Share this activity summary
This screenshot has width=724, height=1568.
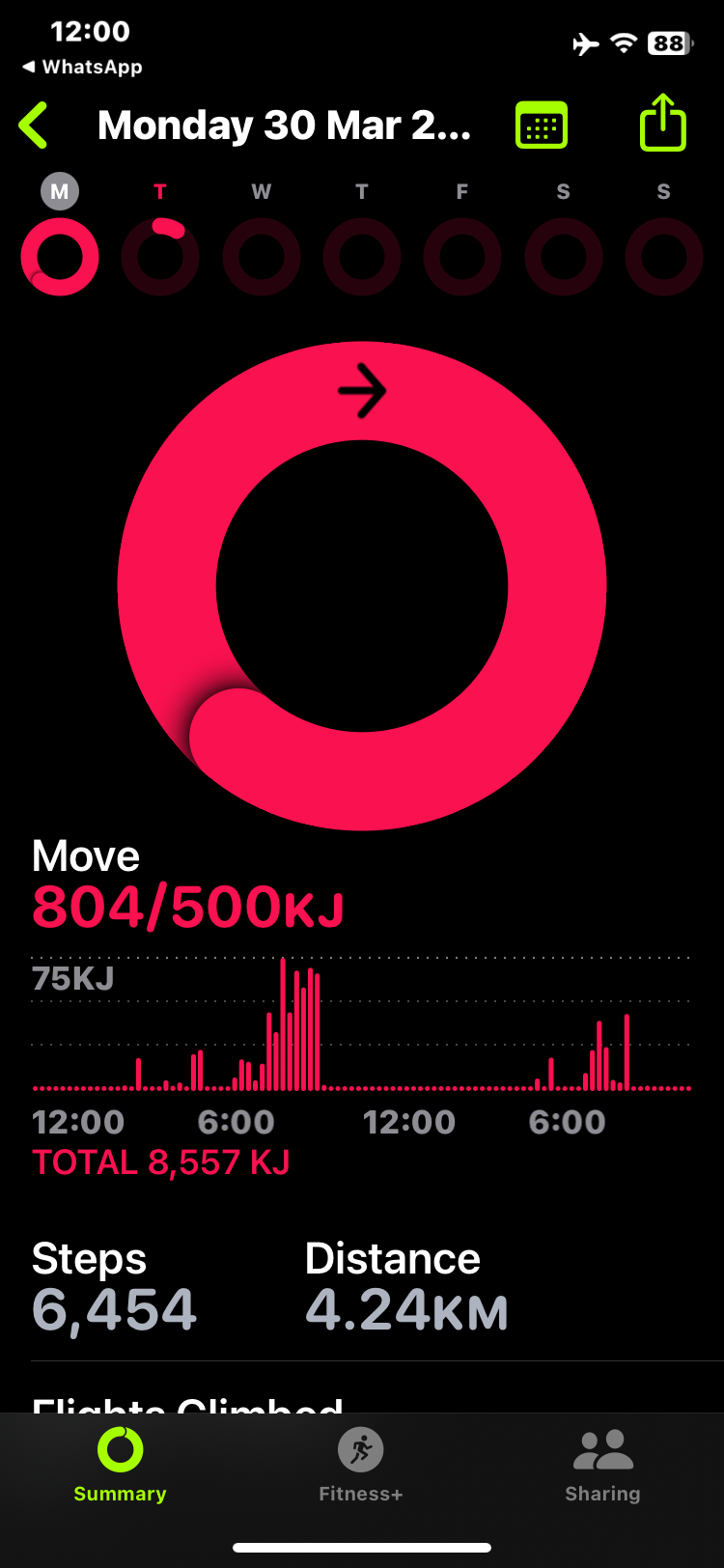[x=663, y=124]
